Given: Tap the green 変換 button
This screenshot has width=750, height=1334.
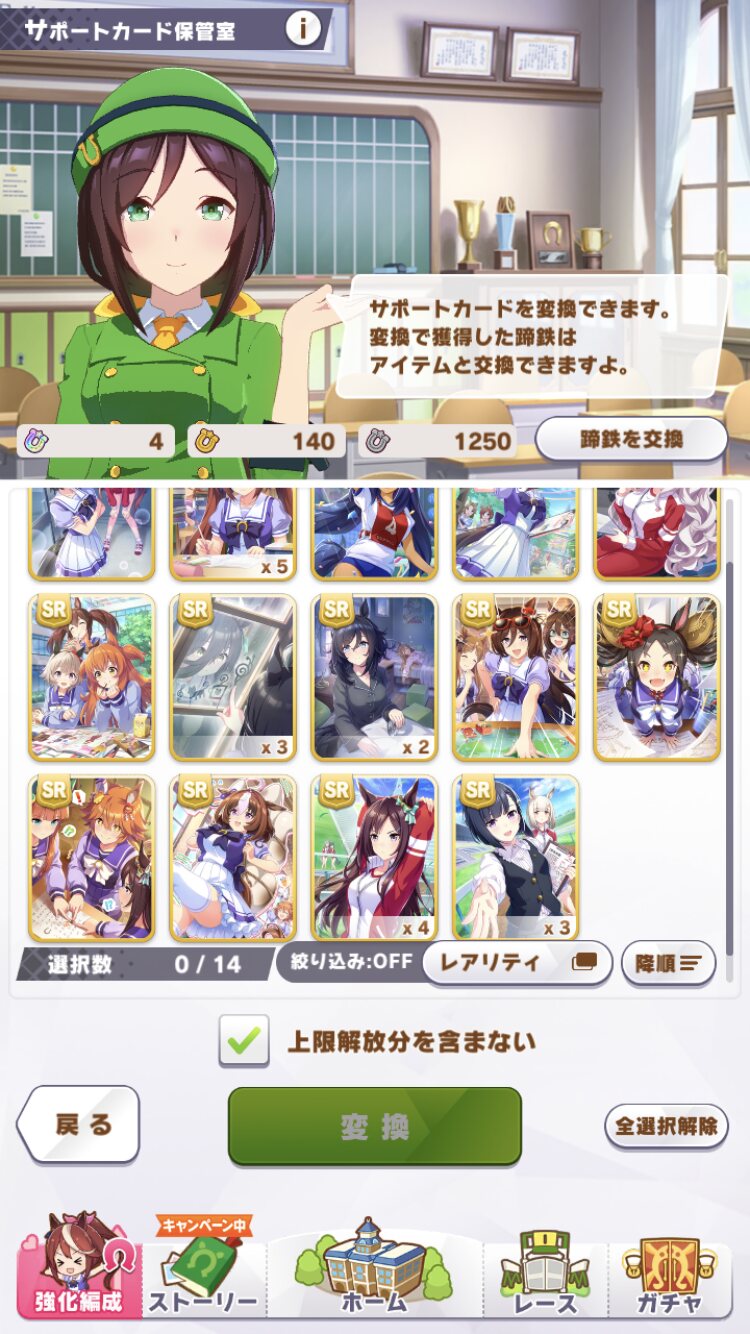Looking at the screenshot, I should [x=375, y=1126].
